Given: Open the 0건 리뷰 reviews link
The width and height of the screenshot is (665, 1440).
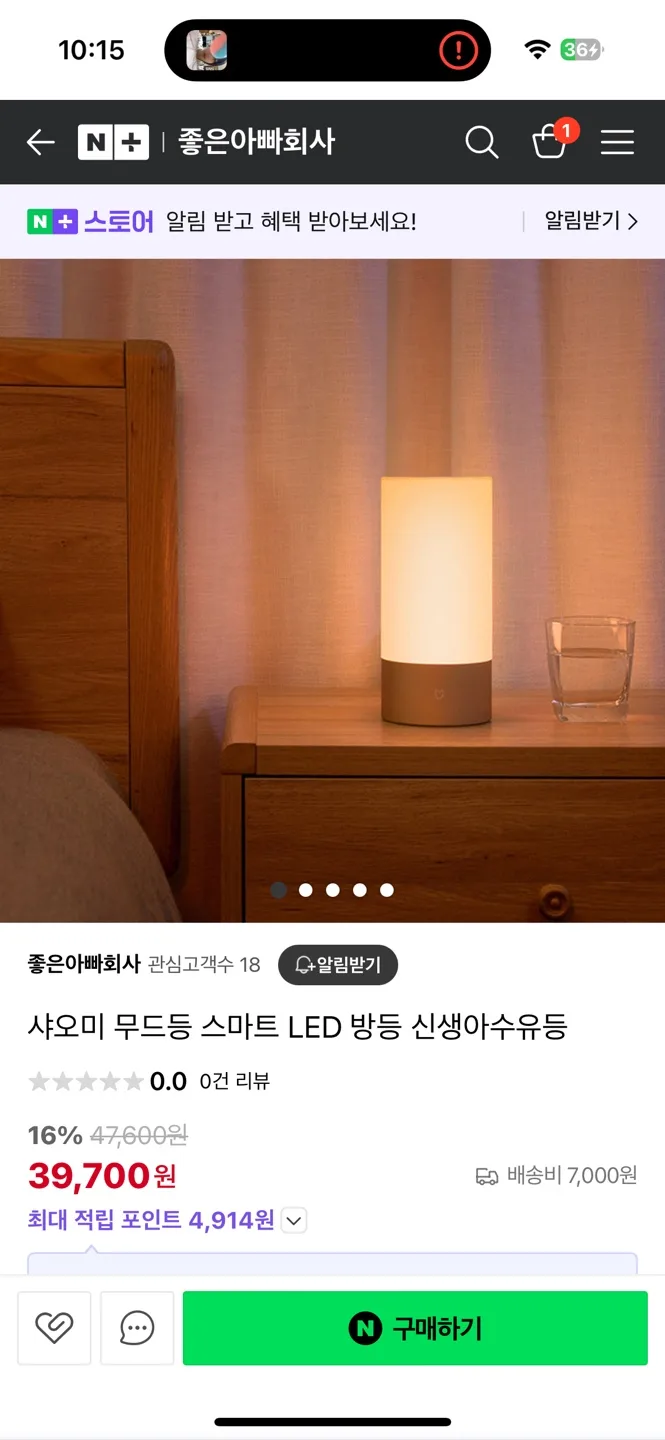Looking at the screenshot, I should click(x=235, y=1081).
